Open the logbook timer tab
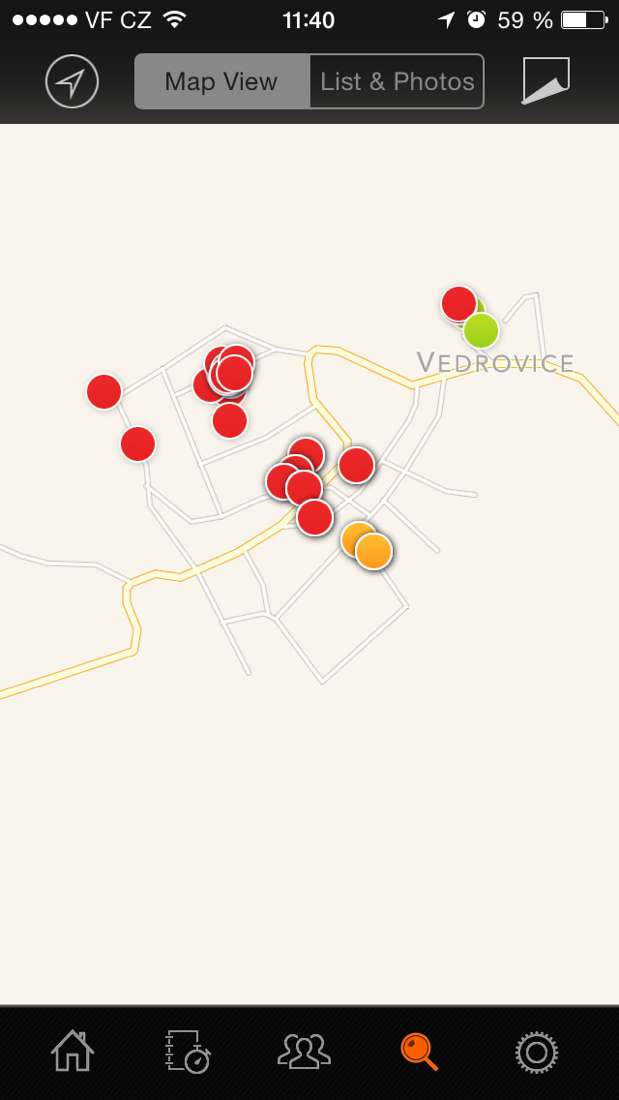This screenshot has width=619, height=1100. coord(187,1052)
